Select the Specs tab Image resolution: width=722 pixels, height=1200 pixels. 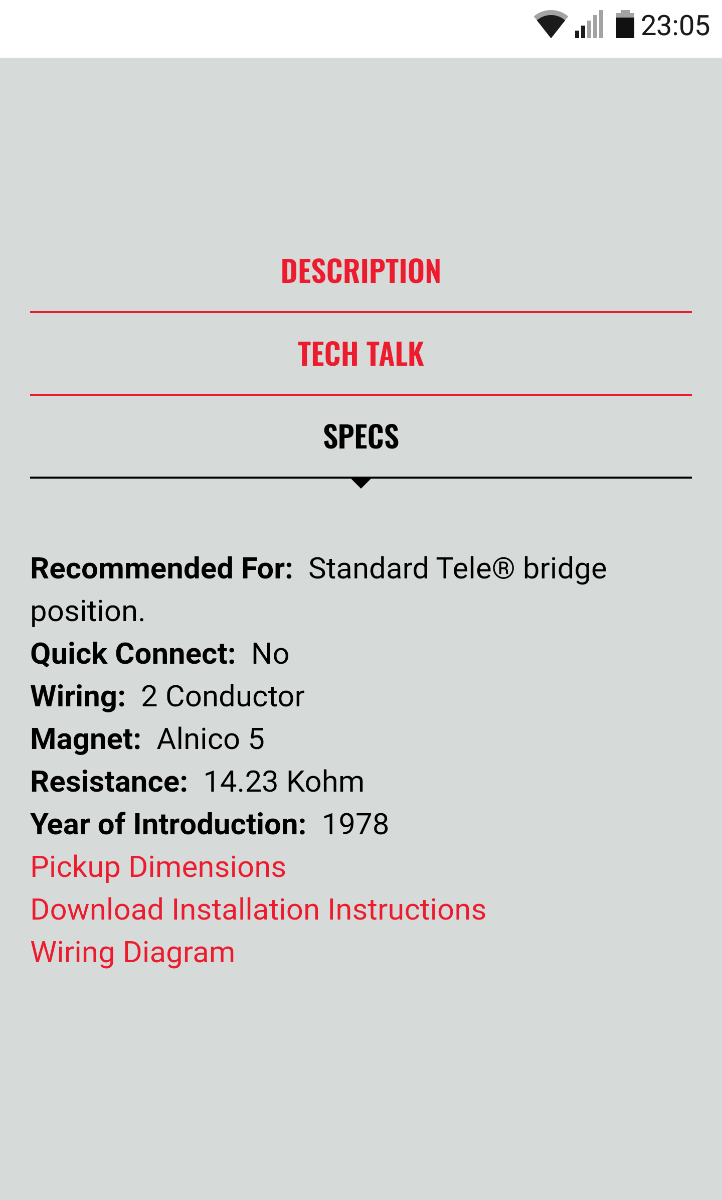pyautogui.click(x=360, y=437)
